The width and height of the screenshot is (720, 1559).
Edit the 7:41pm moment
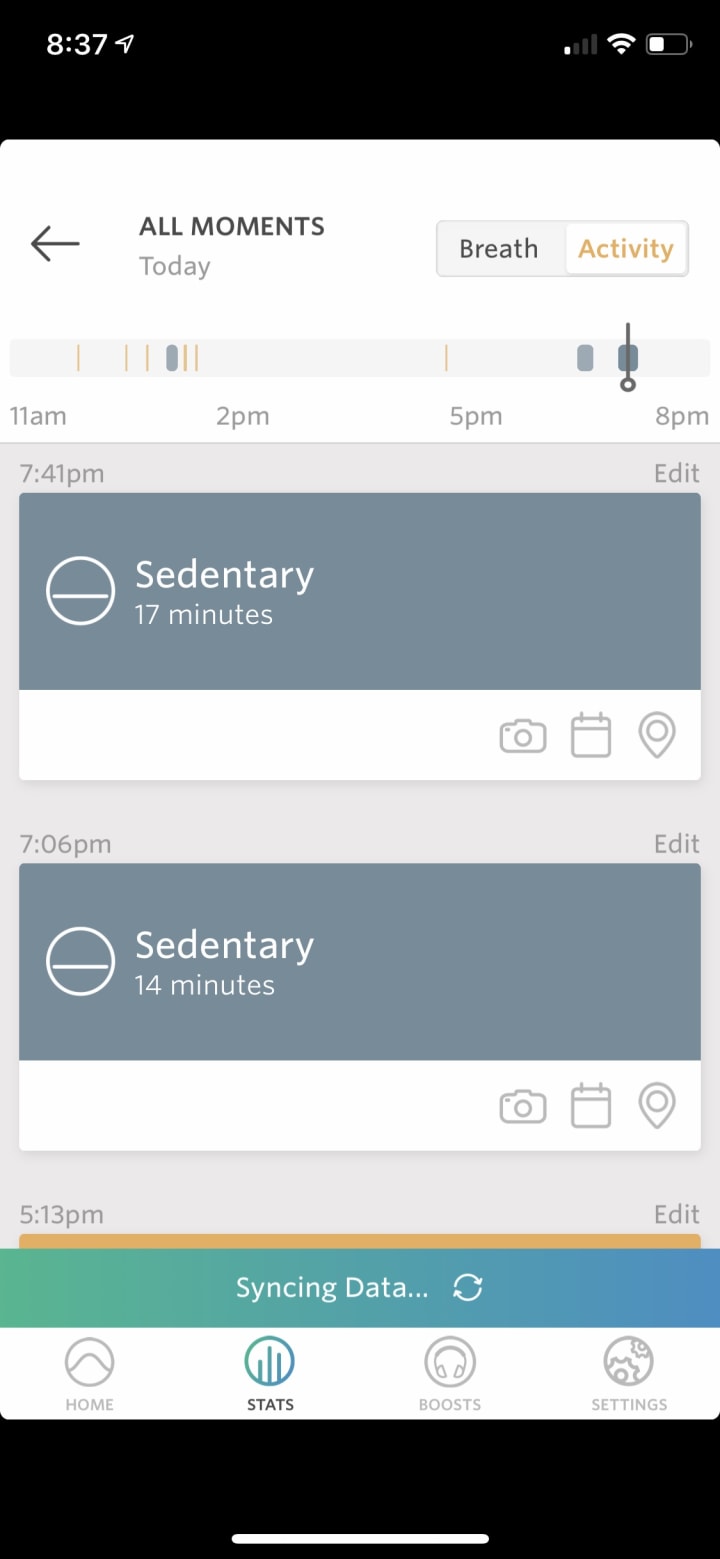pyautogui.click(x=676, y=473)
